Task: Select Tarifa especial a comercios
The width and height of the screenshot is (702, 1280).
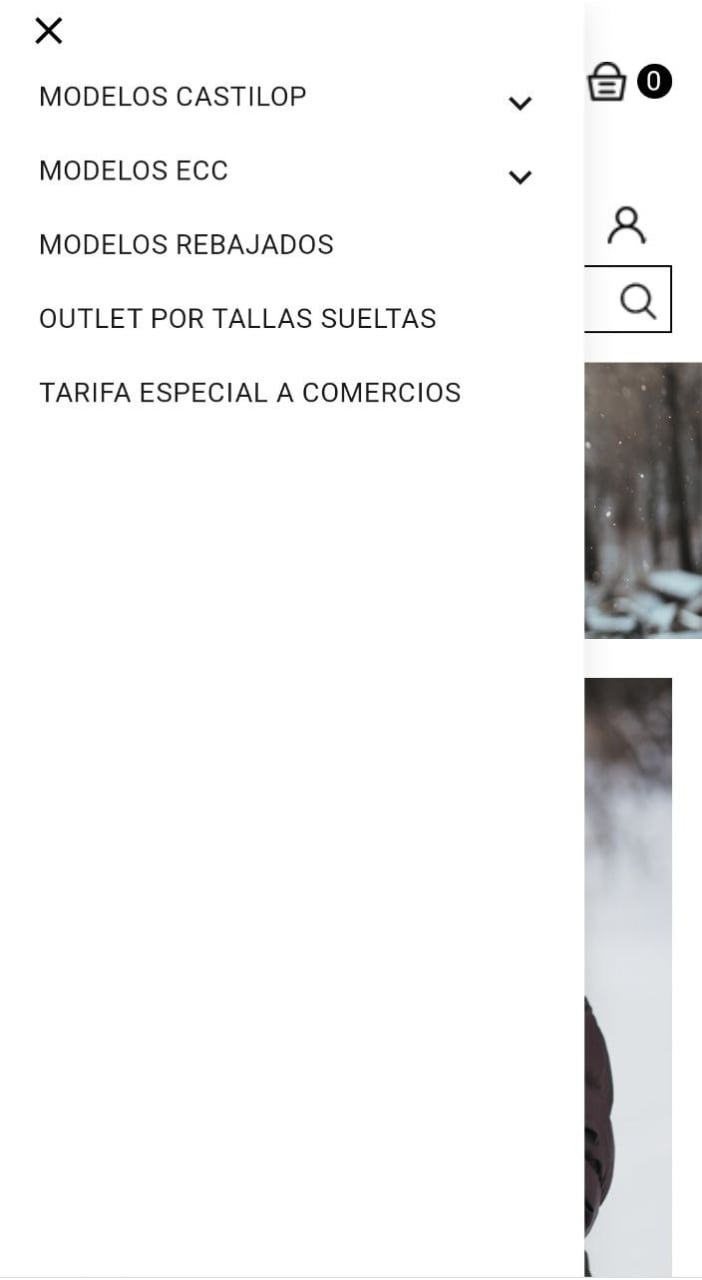Action: click(249, 393)
